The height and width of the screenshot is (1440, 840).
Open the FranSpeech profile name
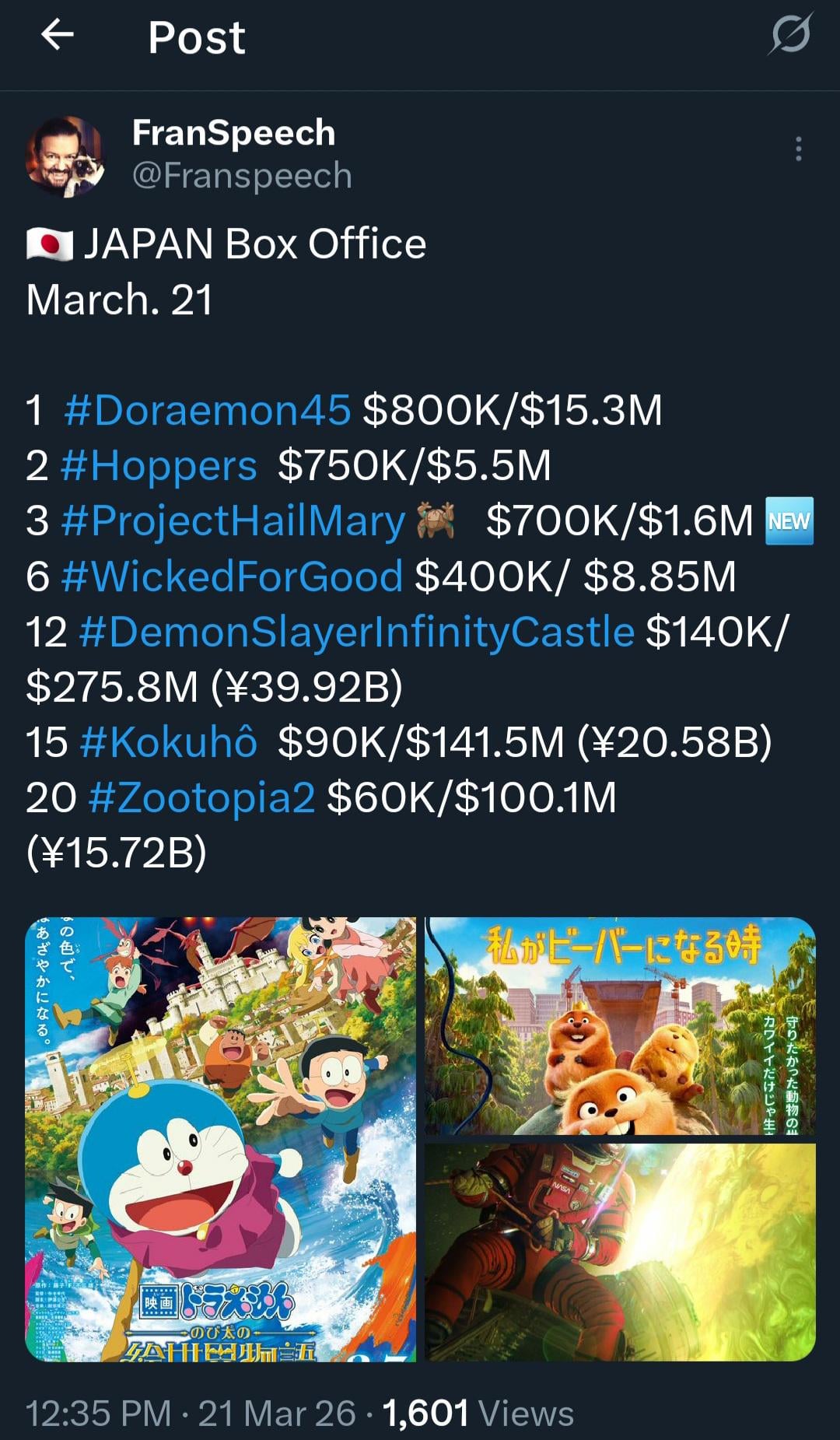click(x=233, y=133)
